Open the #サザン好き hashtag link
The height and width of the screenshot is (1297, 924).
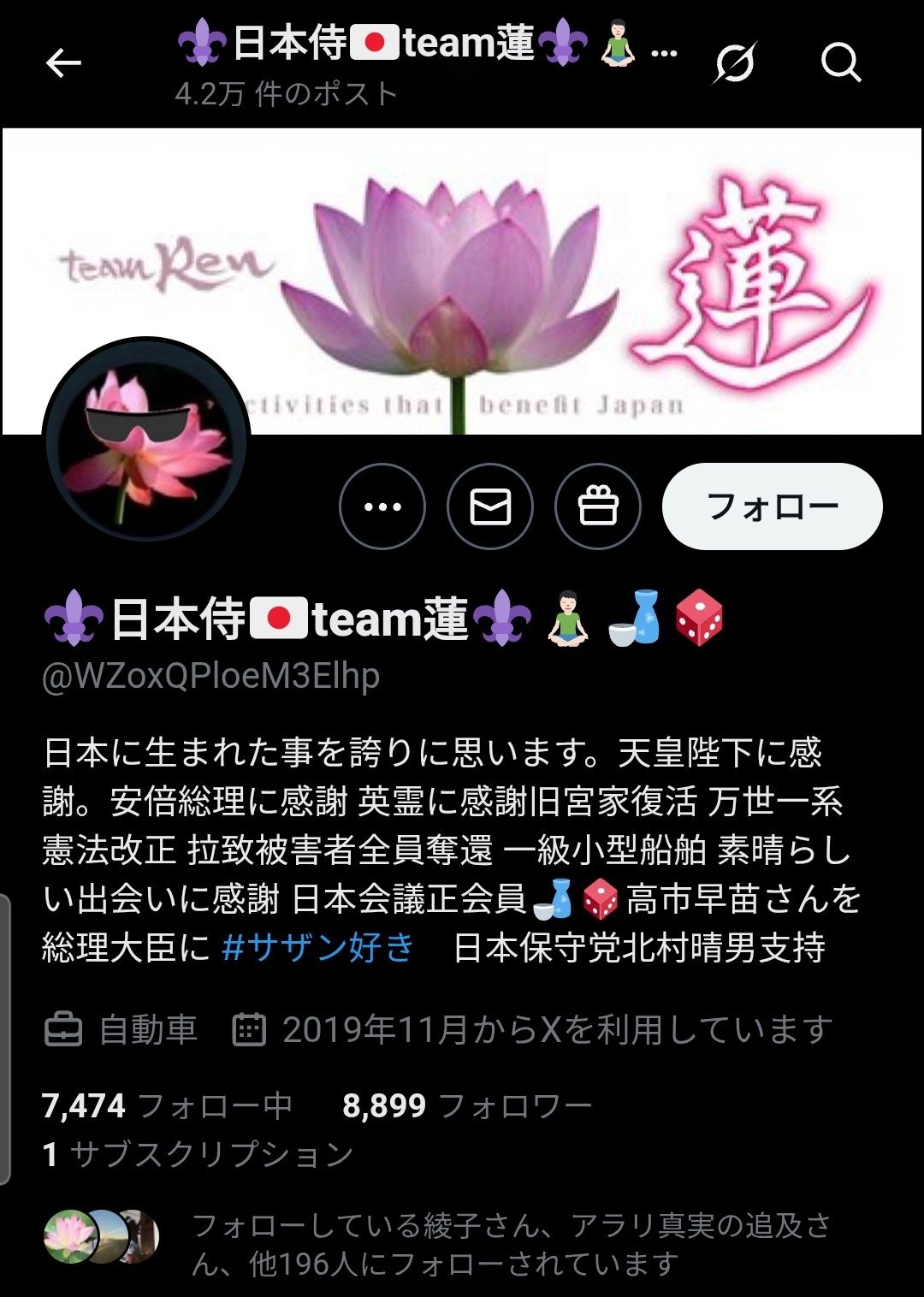pos(318,948)
